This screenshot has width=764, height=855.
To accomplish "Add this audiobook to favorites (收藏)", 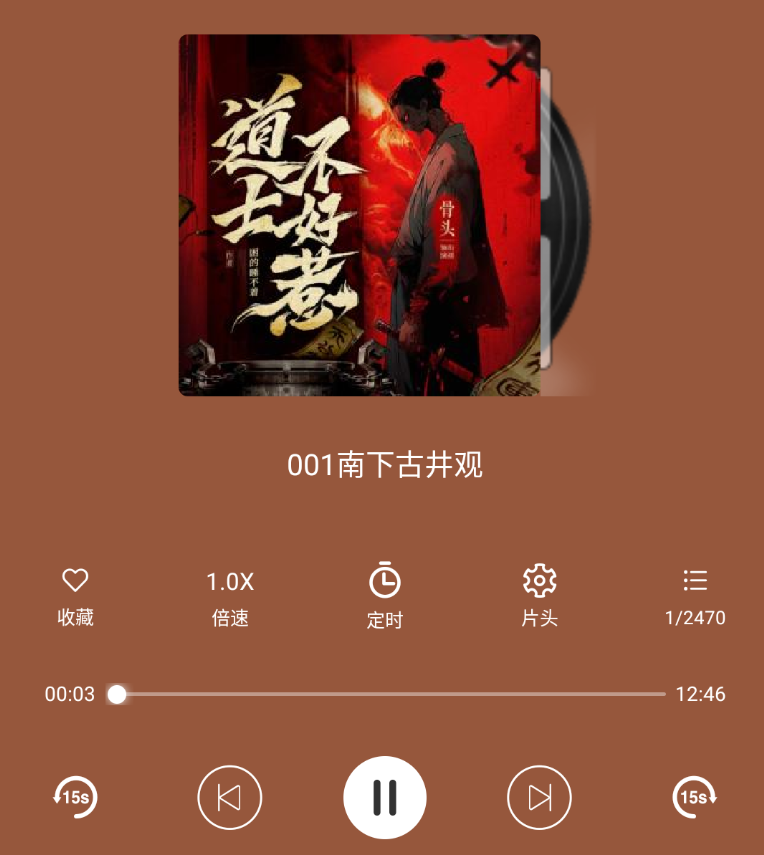I will pyautogui.click(x=75, y=596).
